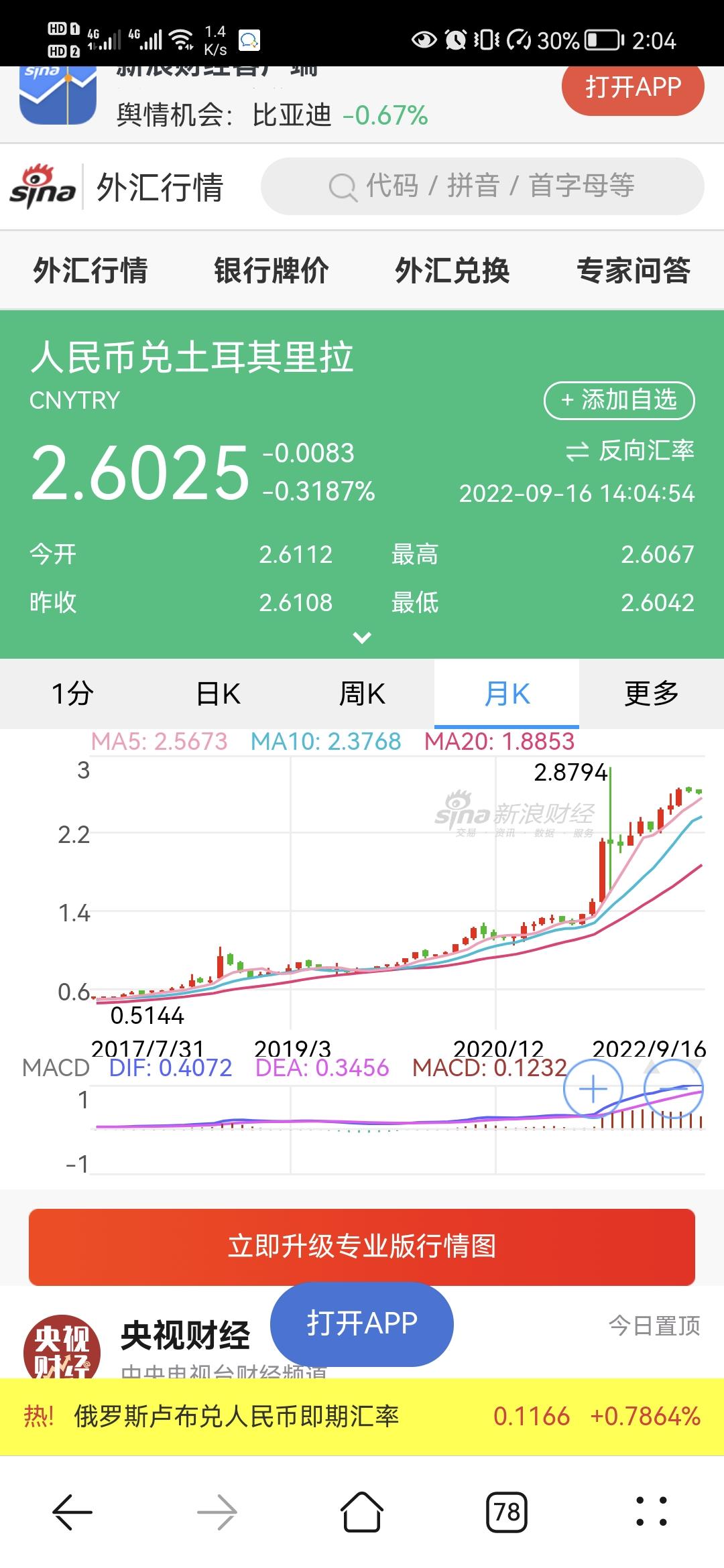Toggle the eye-protection mode icon in status bar

coord(422,40)
